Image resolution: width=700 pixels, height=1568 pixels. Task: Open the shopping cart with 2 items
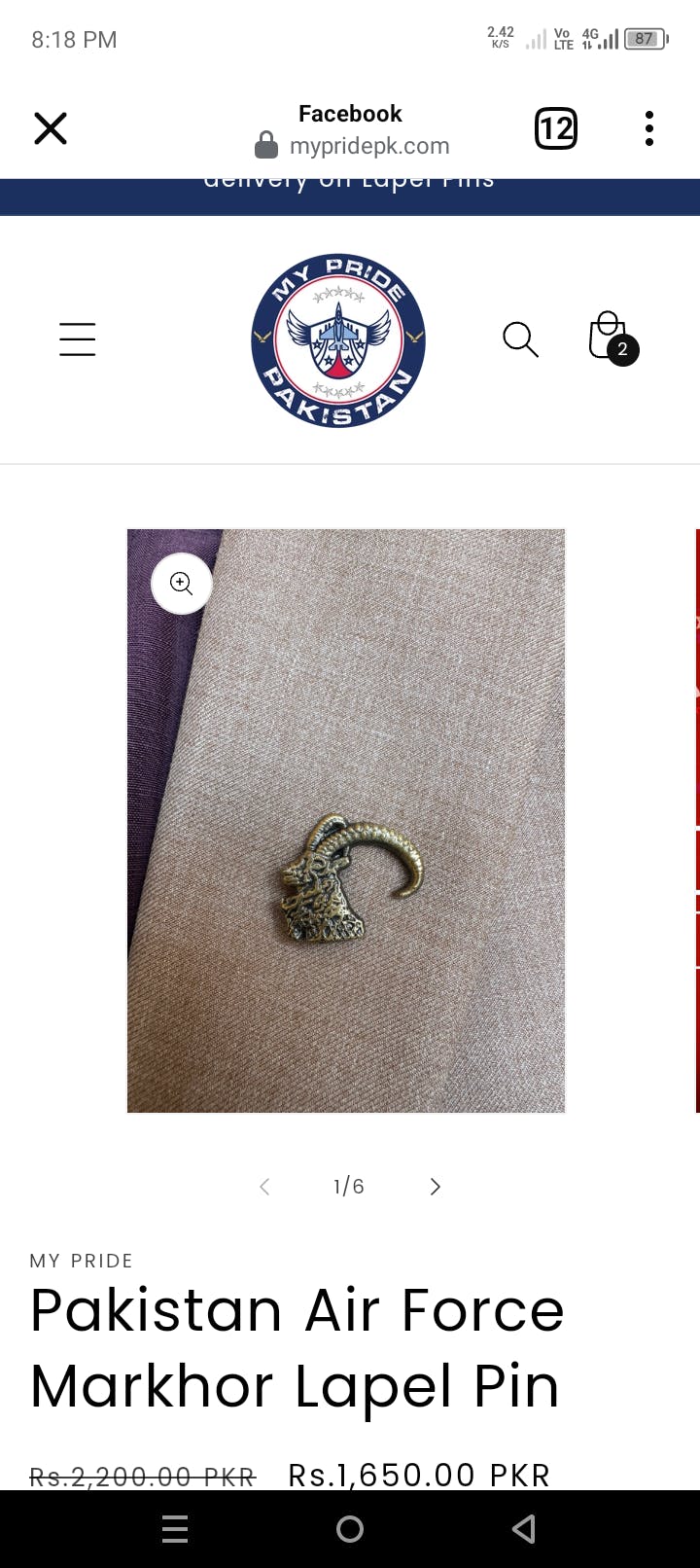611,339
